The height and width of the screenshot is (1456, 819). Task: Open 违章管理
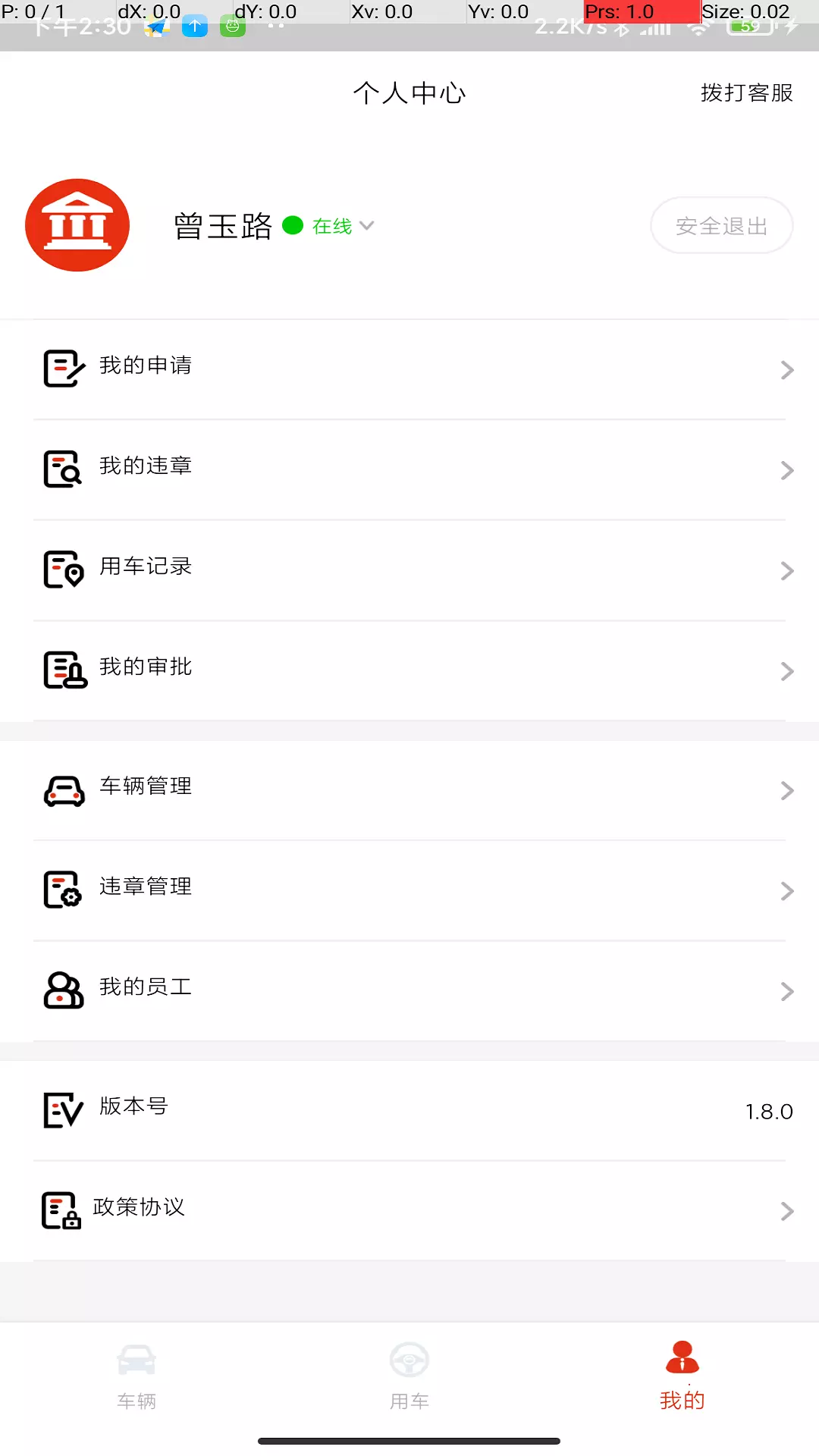(409, 890)
